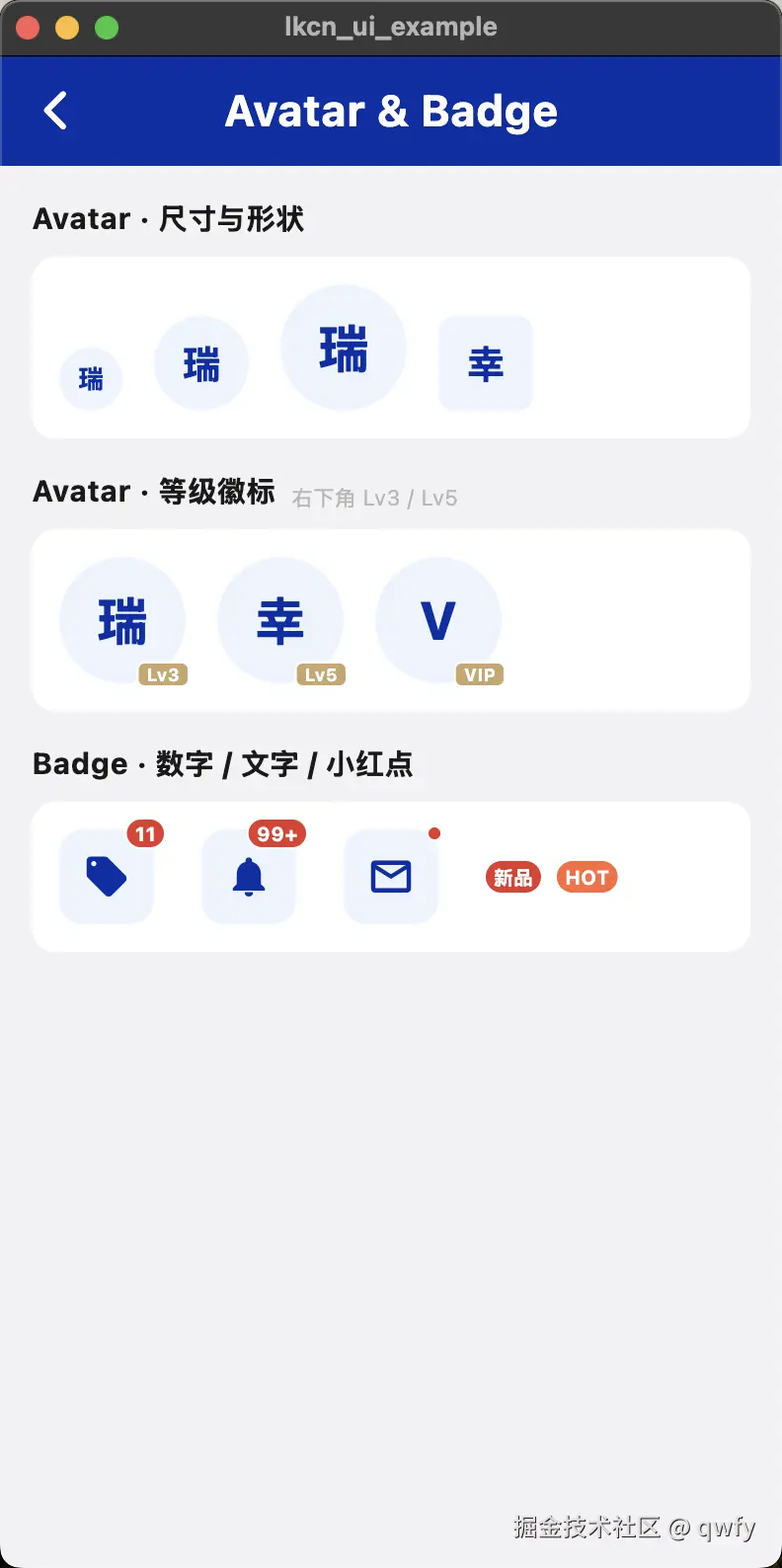Viewport: 782px width, 1568px height.
Task: Click the envelope icon with red dot
Action: click(391, 877)
